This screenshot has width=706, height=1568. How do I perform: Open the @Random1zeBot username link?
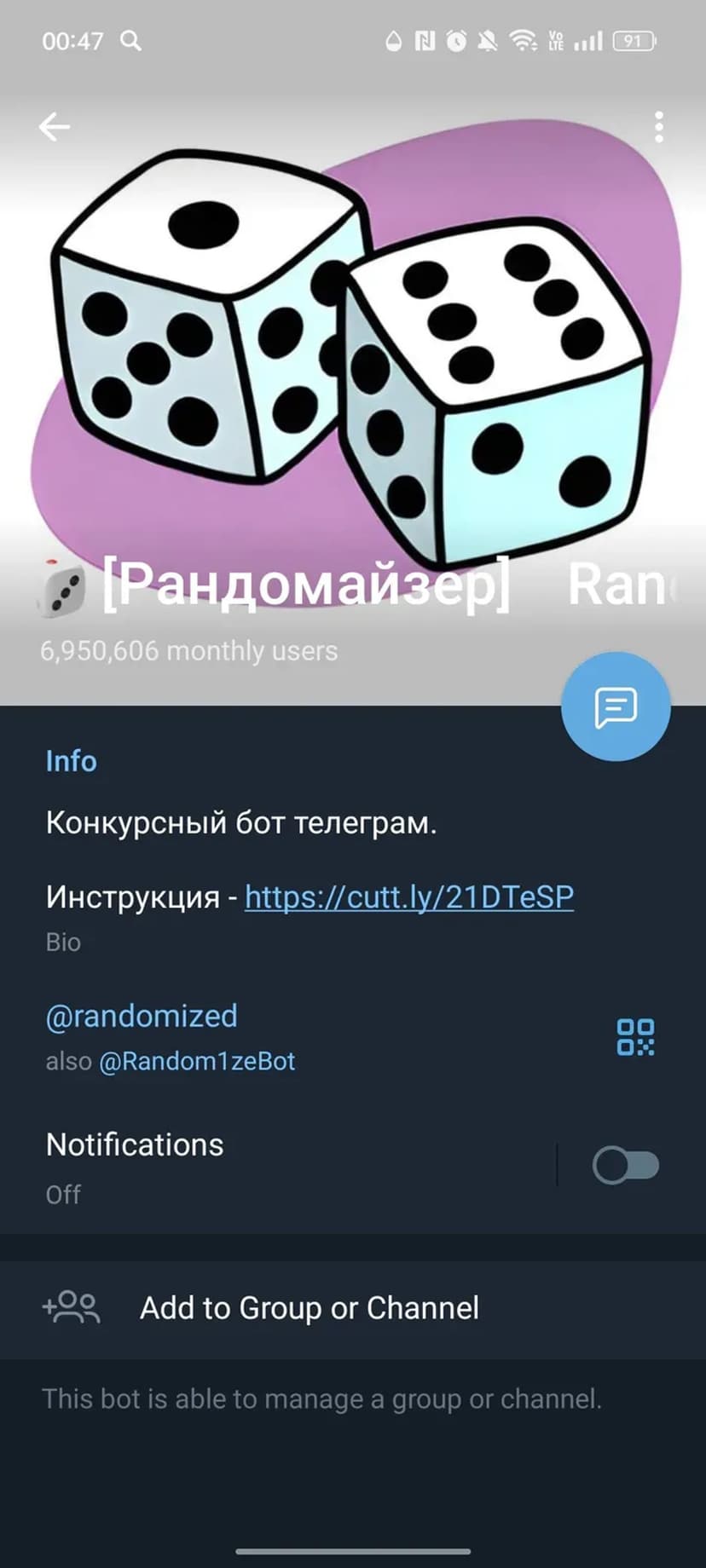pyautogui.click(x=197, y=1061)
